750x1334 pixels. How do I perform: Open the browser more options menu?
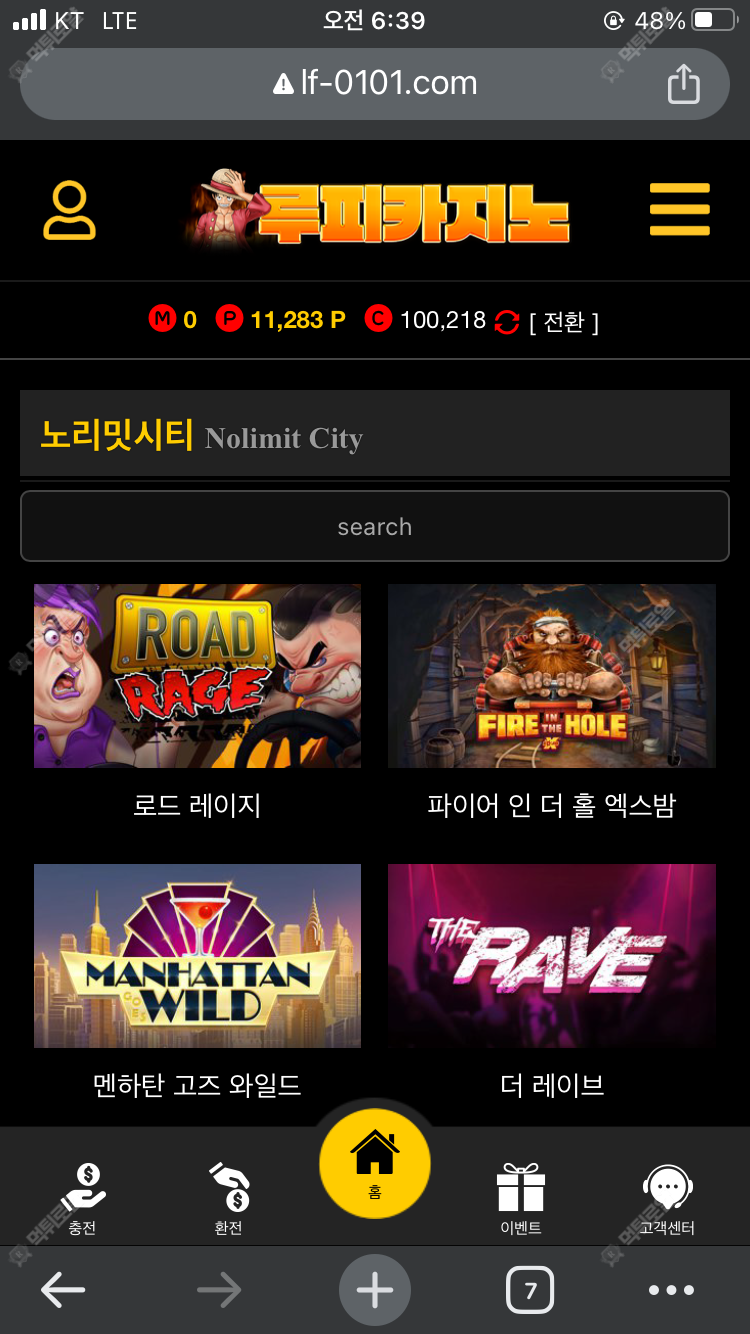click(671, 1290)
